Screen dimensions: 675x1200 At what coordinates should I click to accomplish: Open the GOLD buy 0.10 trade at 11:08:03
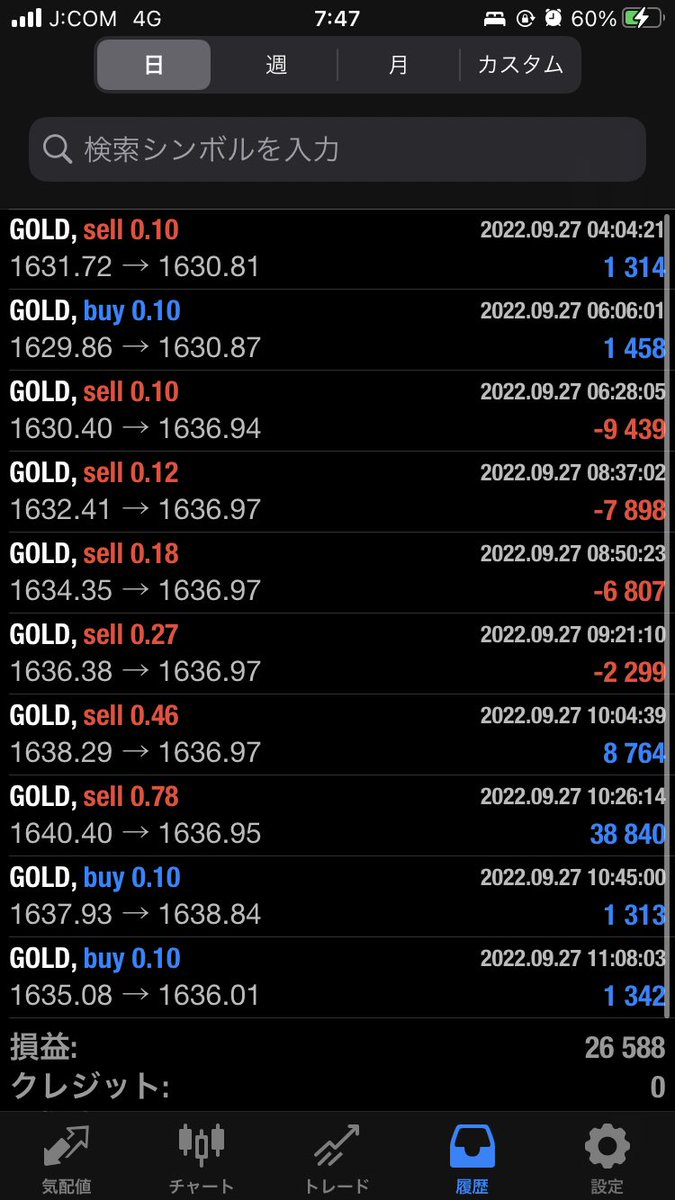point(337,978)
